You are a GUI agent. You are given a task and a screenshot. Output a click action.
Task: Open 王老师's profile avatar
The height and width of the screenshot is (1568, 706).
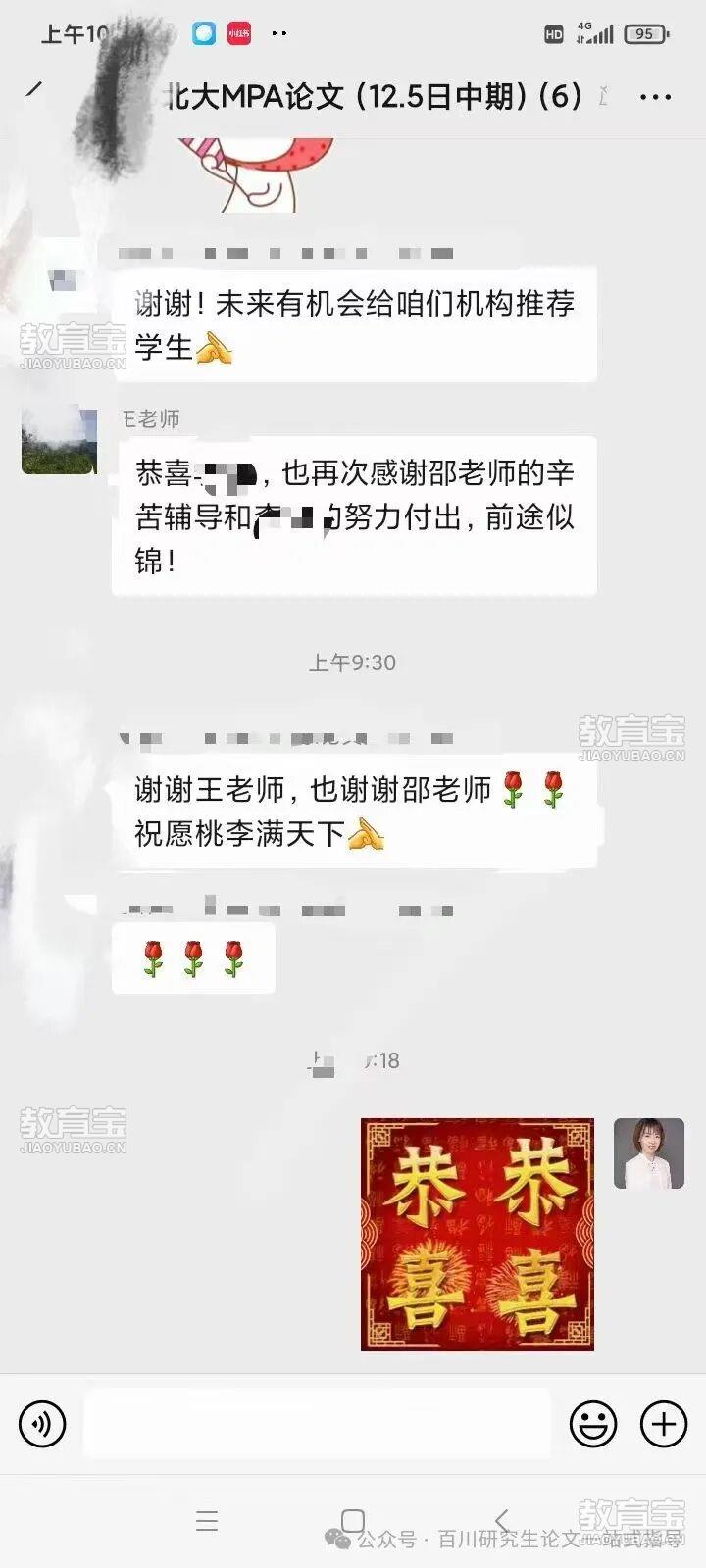pos(59,441)
